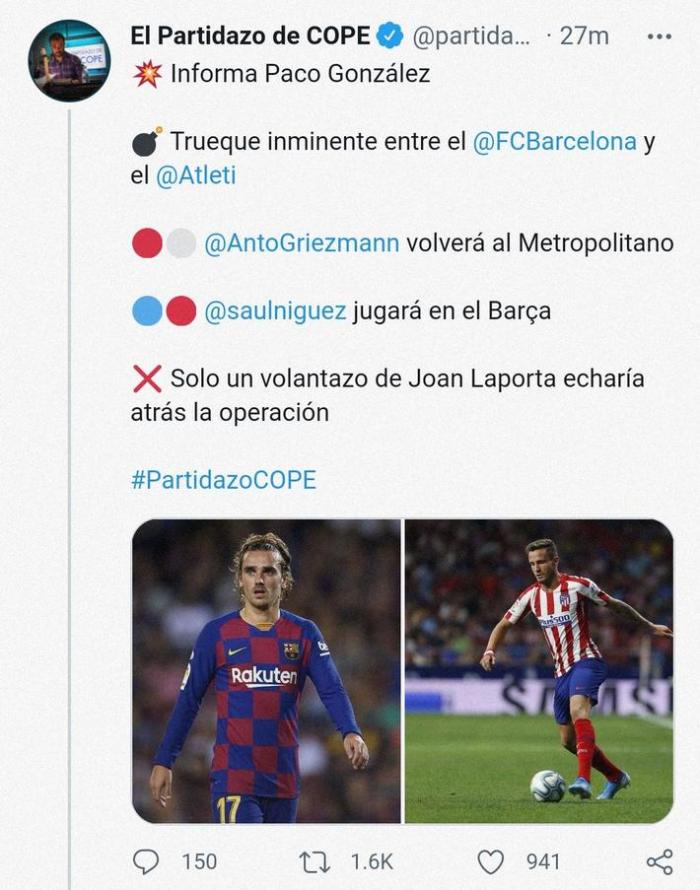Open the @Atleti mention link
The height and width of the screenshot is (890, 700).
click(196, 176)
